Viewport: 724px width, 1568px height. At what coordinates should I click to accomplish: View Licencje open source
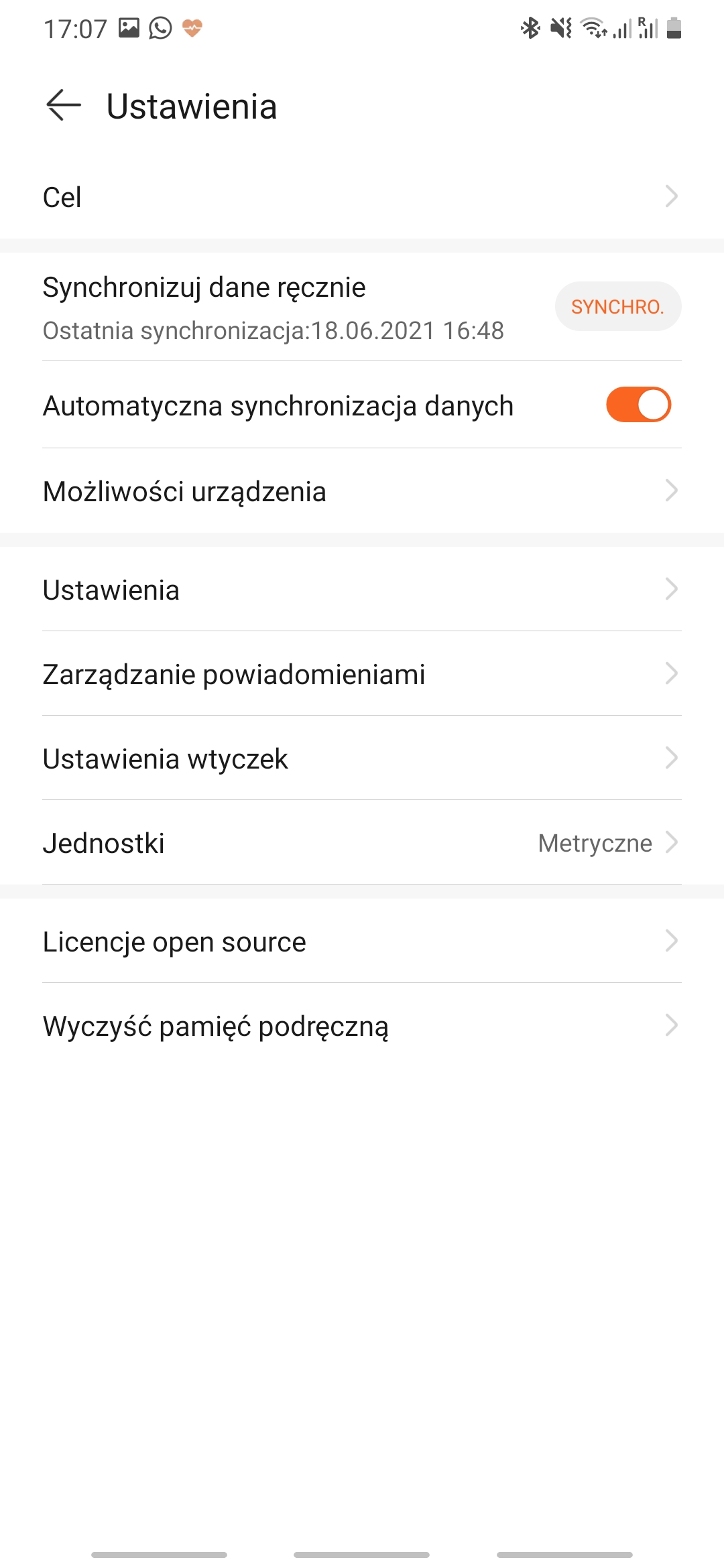[x=362, y=941]
